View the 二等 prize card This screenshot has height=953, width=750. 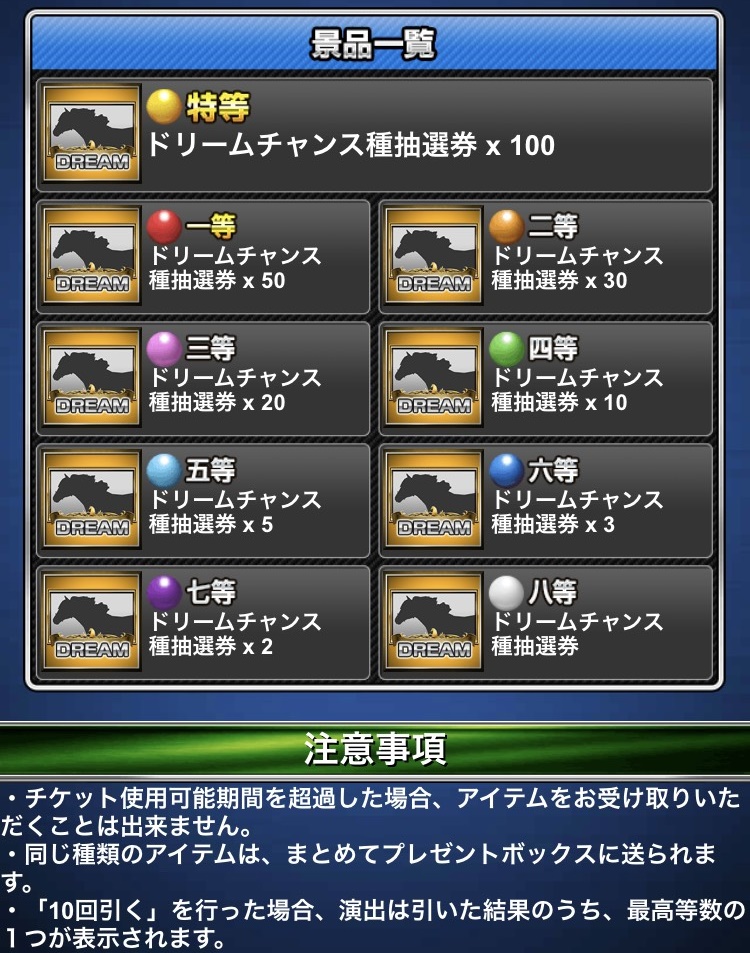point(545,257)
